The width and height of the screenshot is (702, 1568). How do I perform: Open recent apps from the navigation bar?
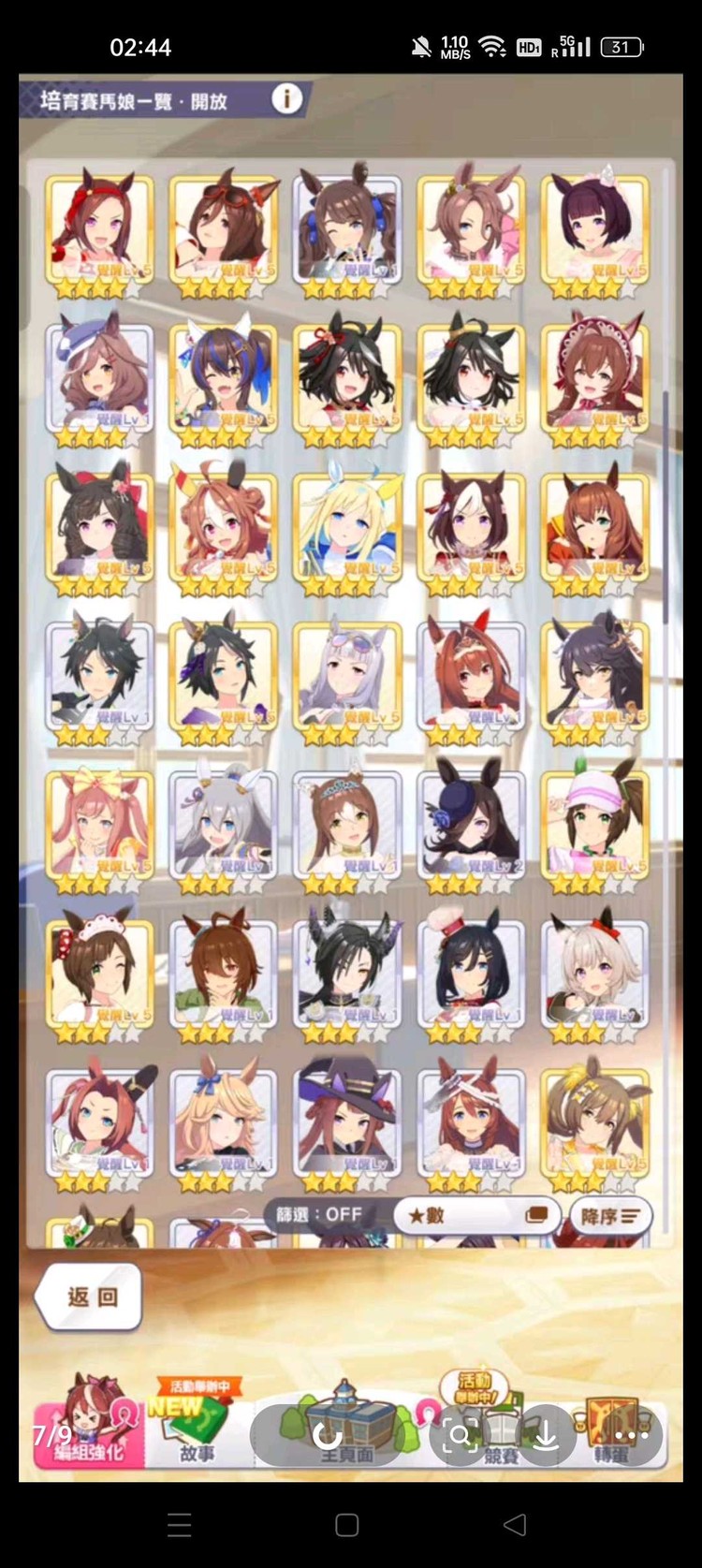(x=180, y=1524)
